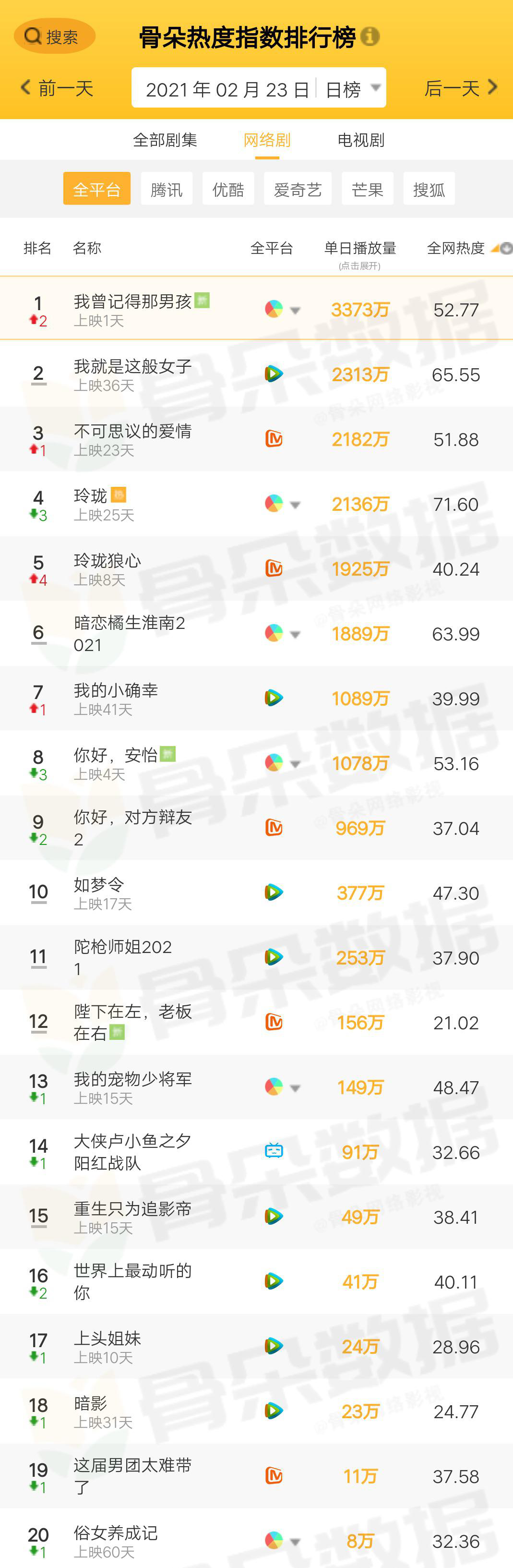
Task: Tap the info icon beside 骨朵热度指数排行榜
Action: [x=370, y=36]
